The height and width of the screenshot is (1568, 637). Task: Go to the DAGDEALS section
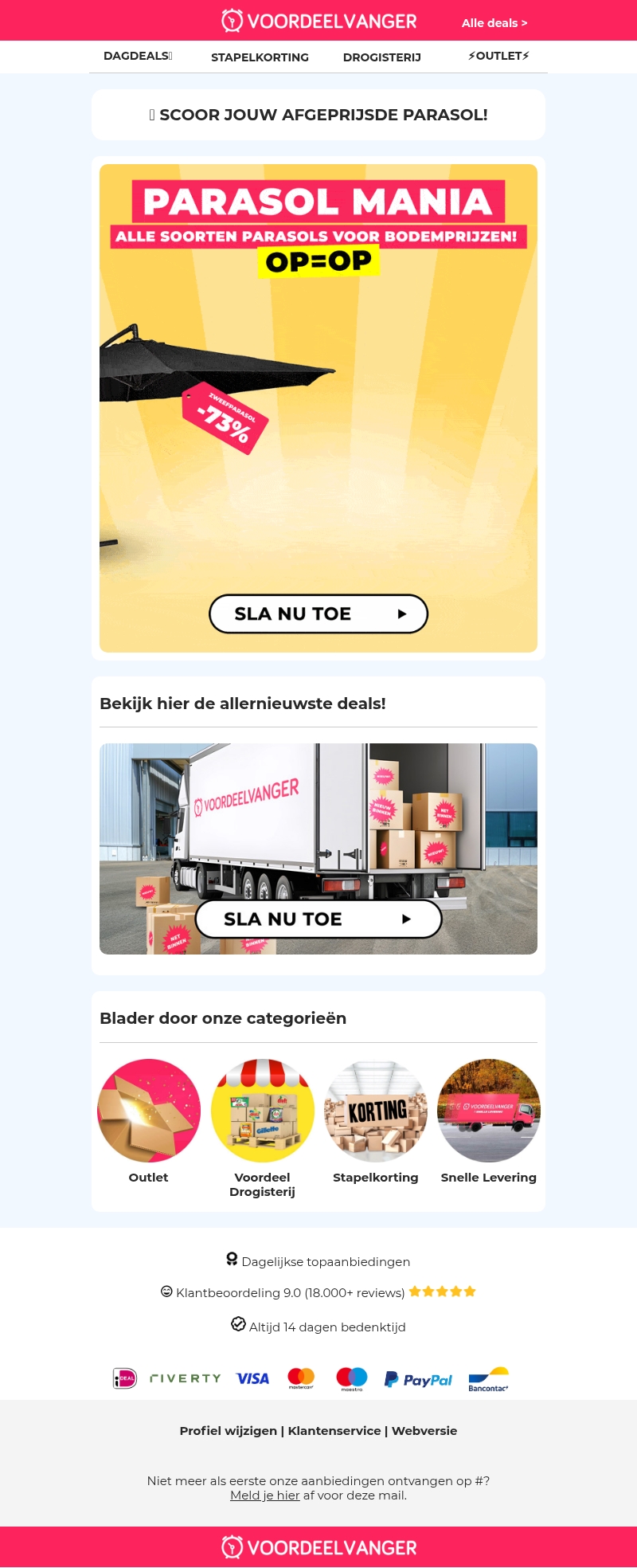(138, 56)
